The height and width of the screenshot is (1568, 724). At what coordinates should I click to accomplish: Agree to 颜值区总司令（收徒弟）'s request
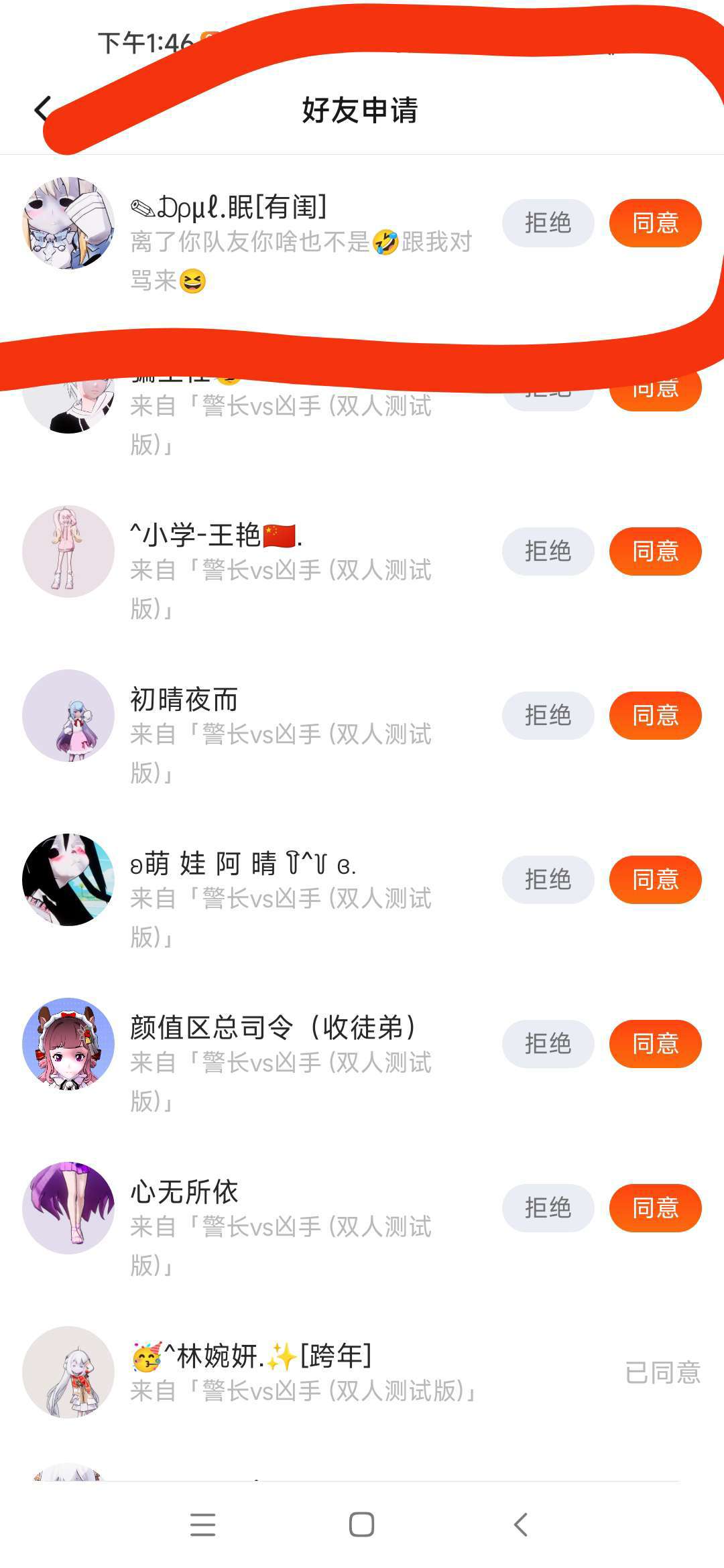click(655, 1044)
